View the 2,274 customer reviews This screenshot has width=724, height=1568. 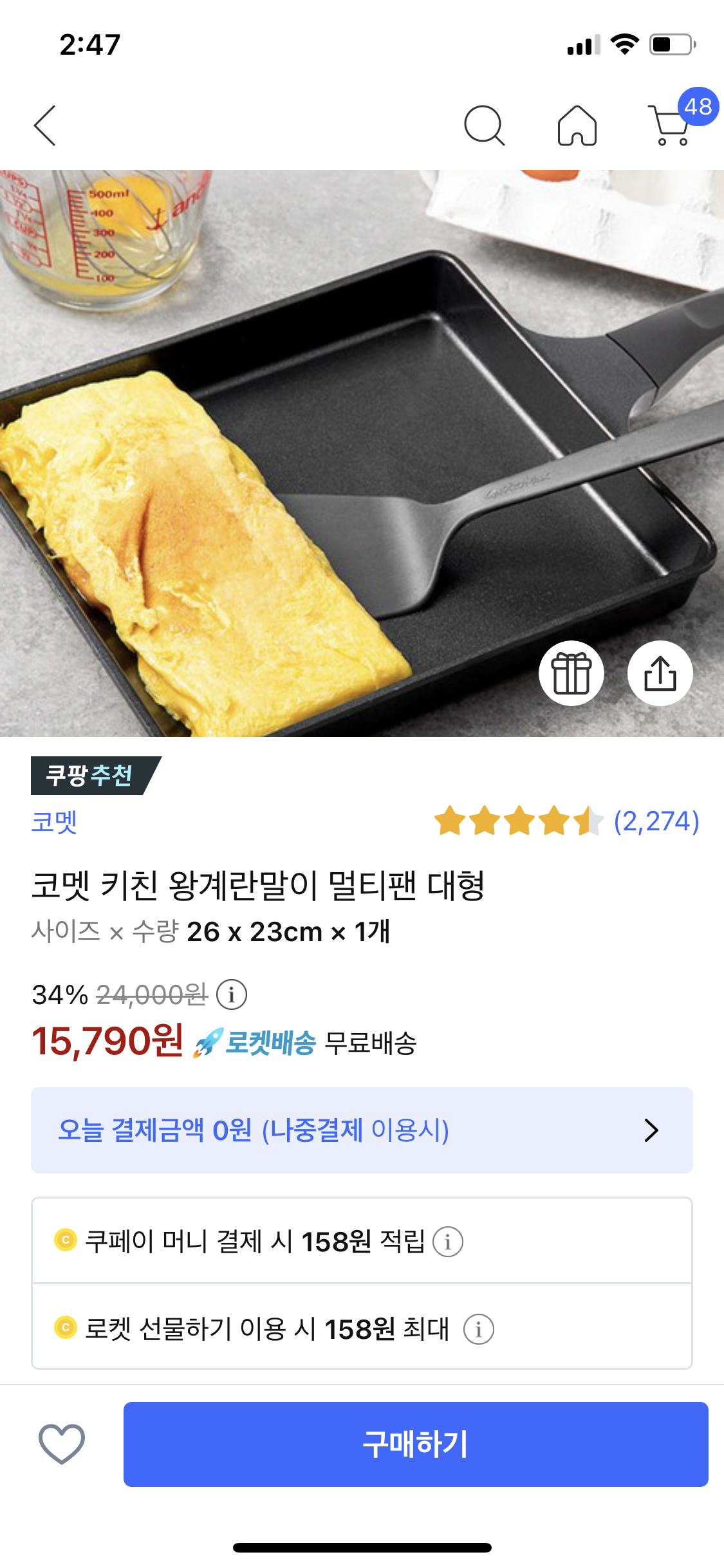(656, 822)
